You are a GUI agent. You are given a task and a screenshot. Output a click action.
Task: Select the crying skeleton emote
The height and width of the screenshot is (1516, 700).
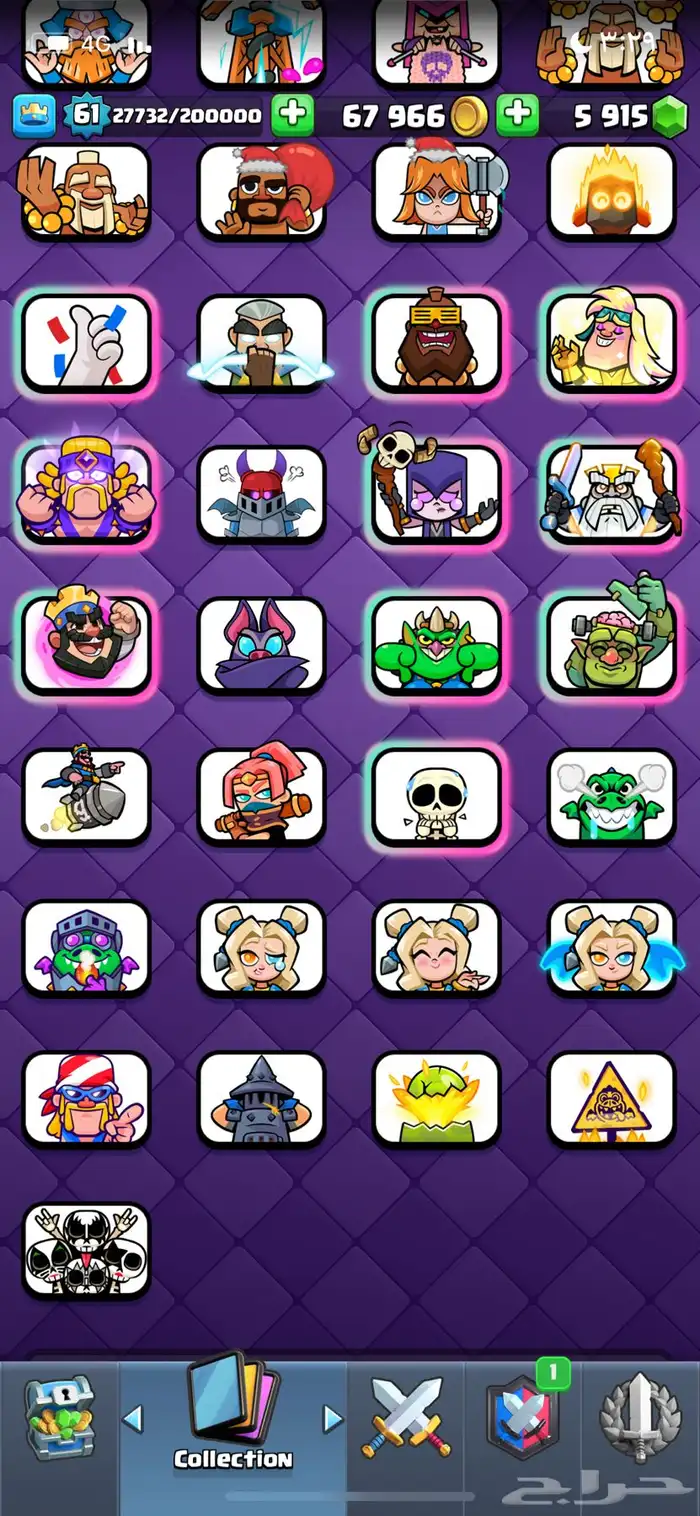[436, 797]
